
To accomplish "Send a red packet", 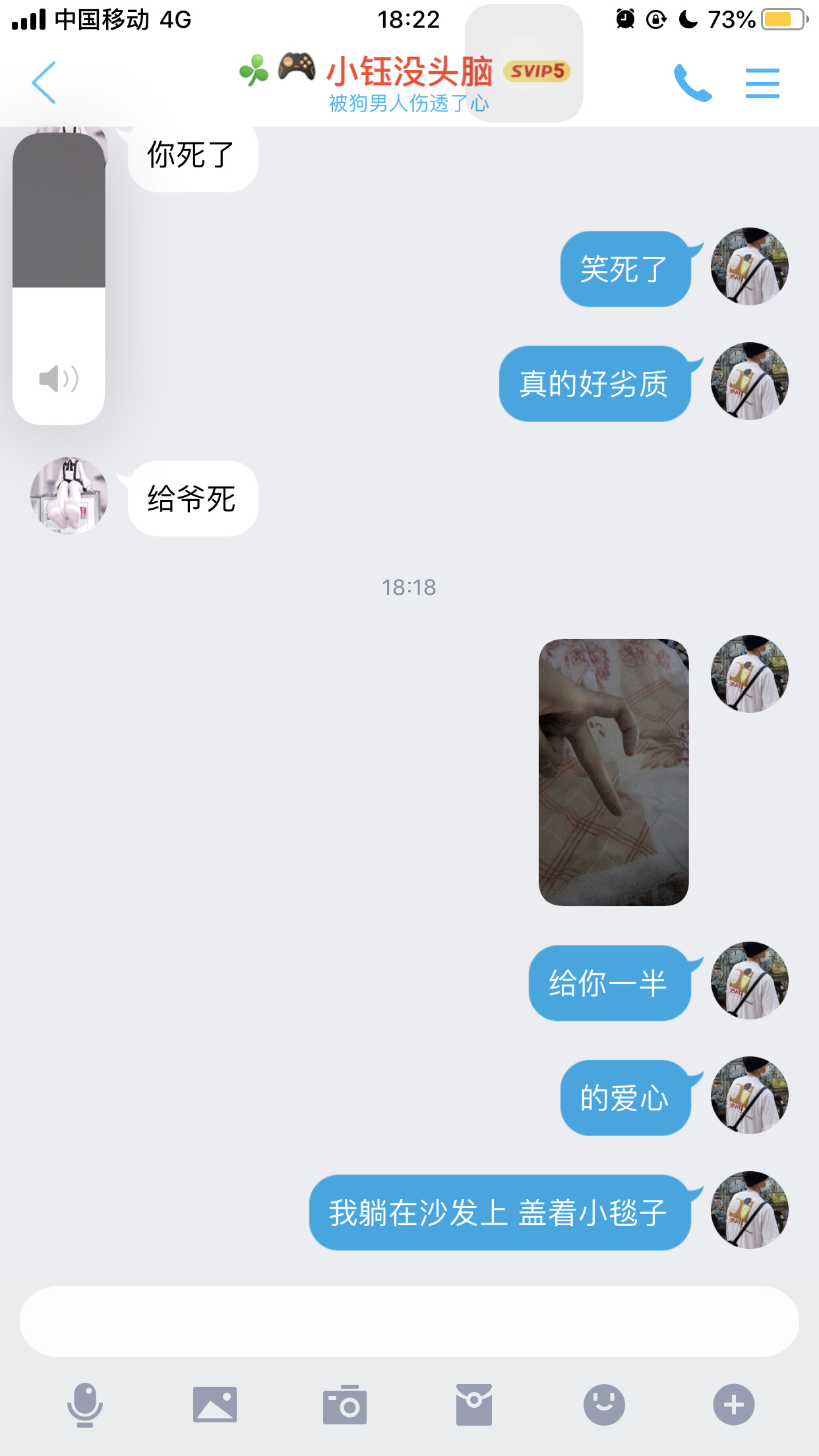I will point(474,1405).
